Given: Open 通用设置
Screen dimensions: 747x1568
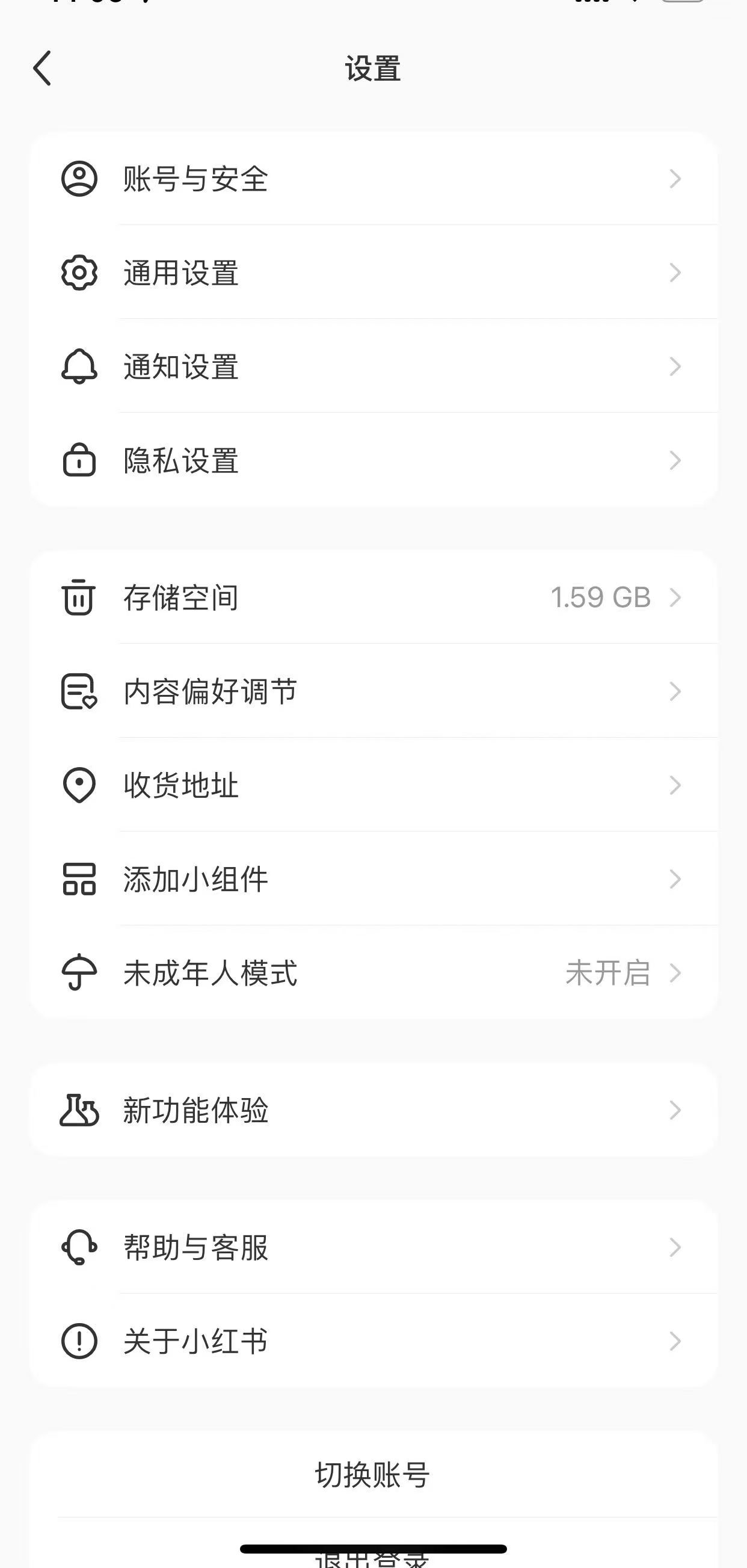Looking at the screenshot, I should tap(373, 272).
